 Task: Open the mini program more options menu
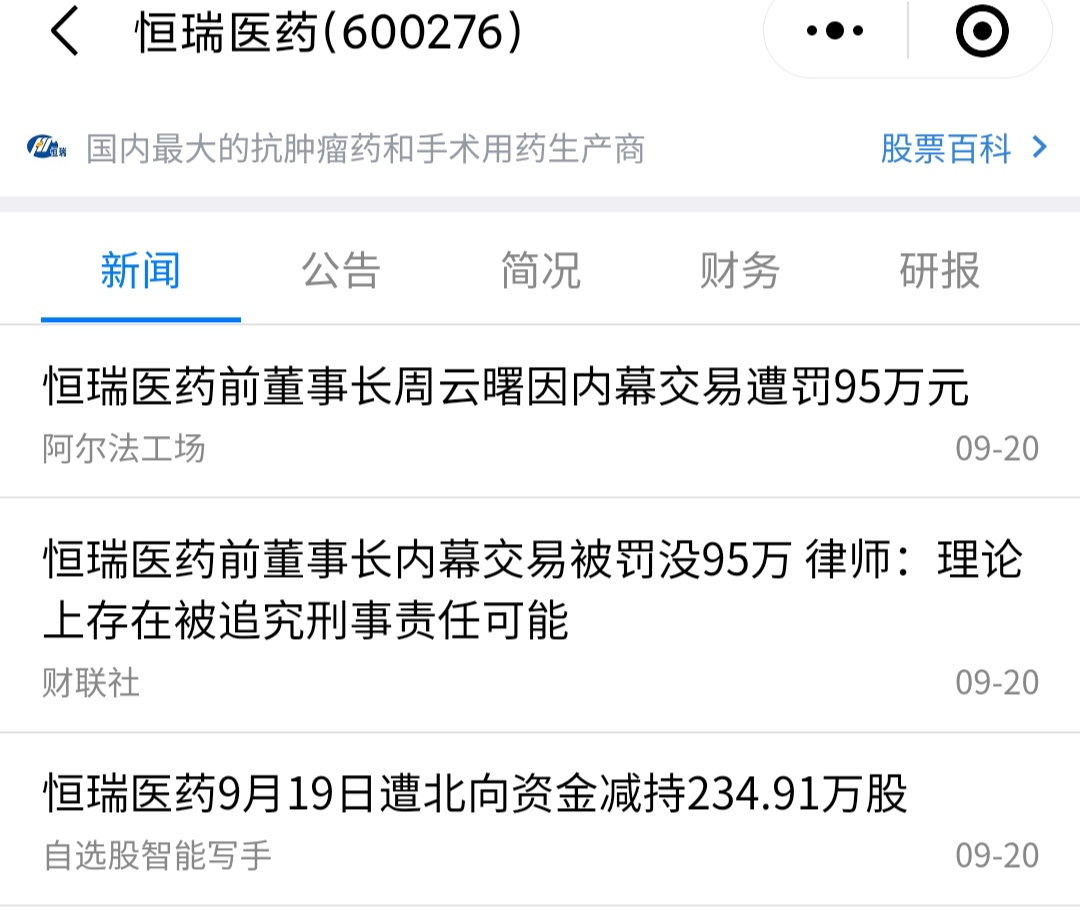tap(835, 32)
